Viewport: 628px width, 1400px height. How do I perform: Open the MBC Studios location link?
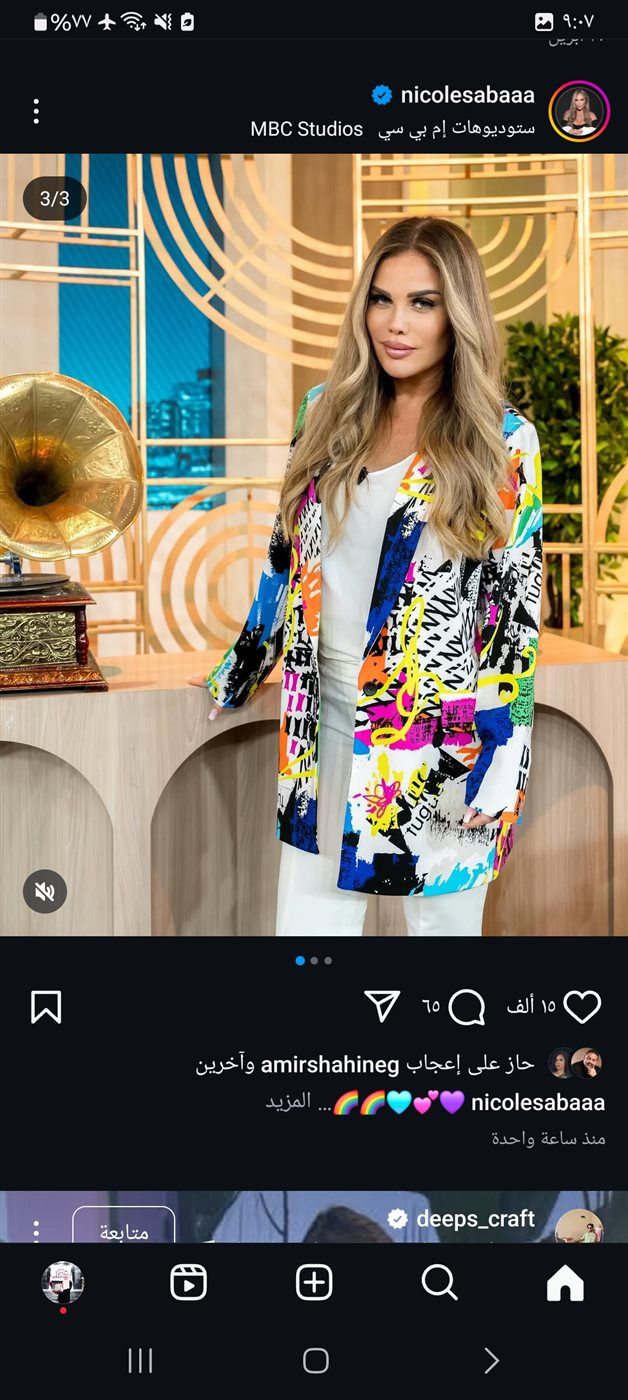point(306,129)
